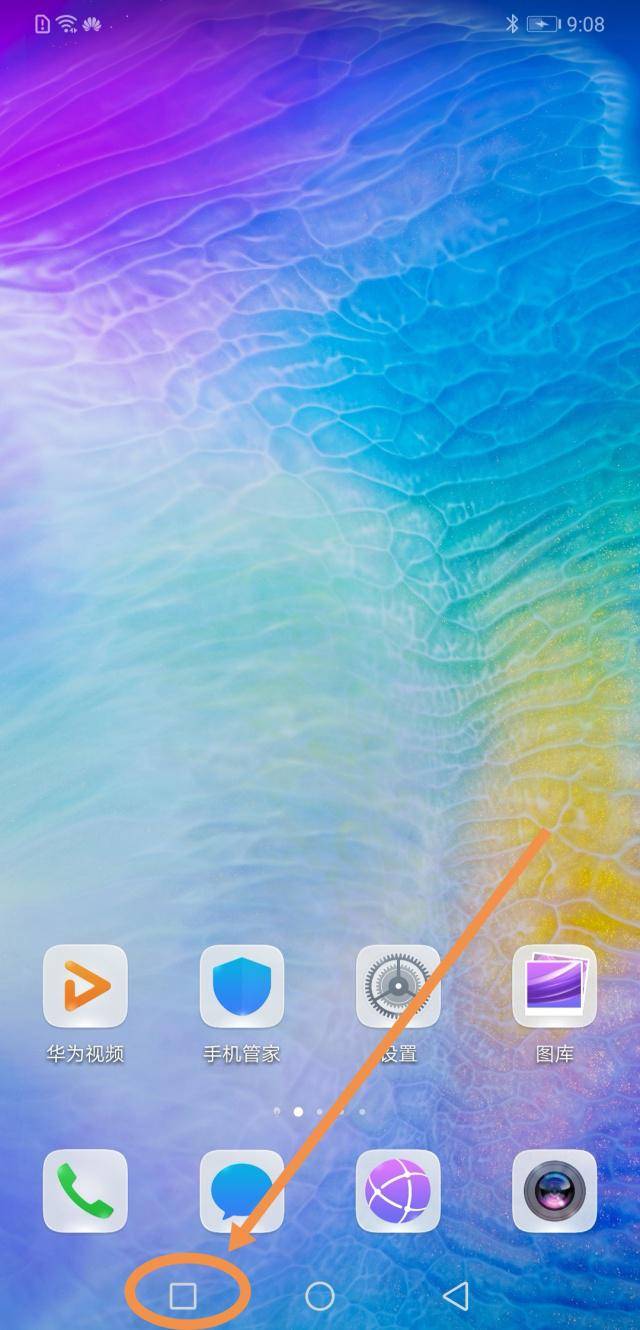
Task: Open the 图库 gallery app
Action: click(x=554, y=986)
